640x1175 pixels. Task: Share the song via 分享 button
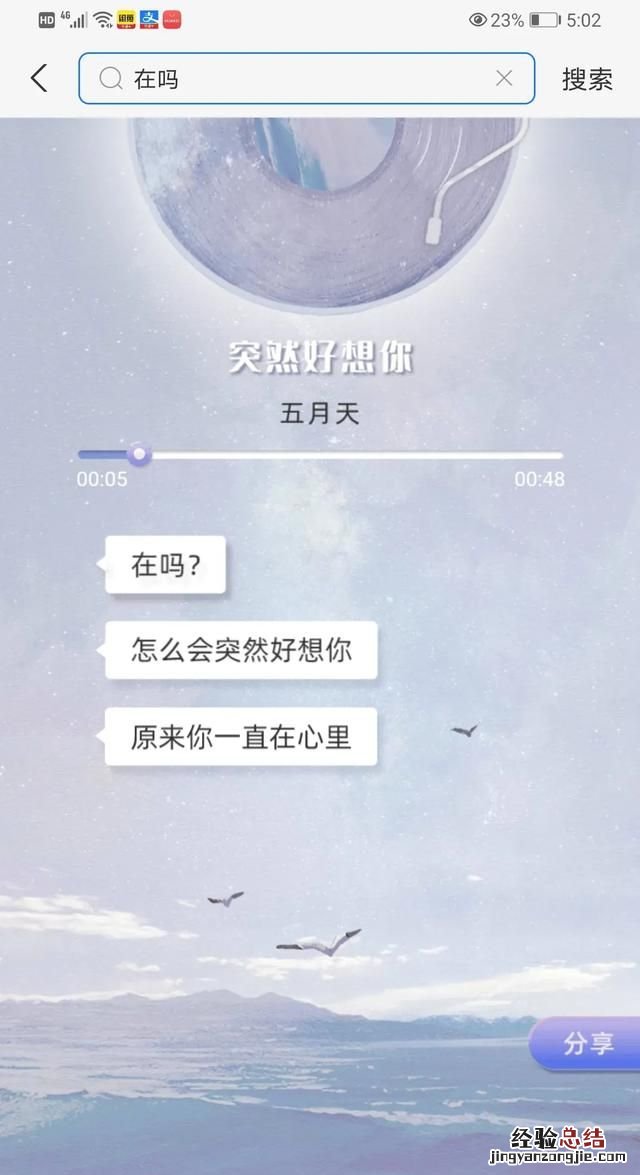pyautogui.click(x=588, y=1044)
